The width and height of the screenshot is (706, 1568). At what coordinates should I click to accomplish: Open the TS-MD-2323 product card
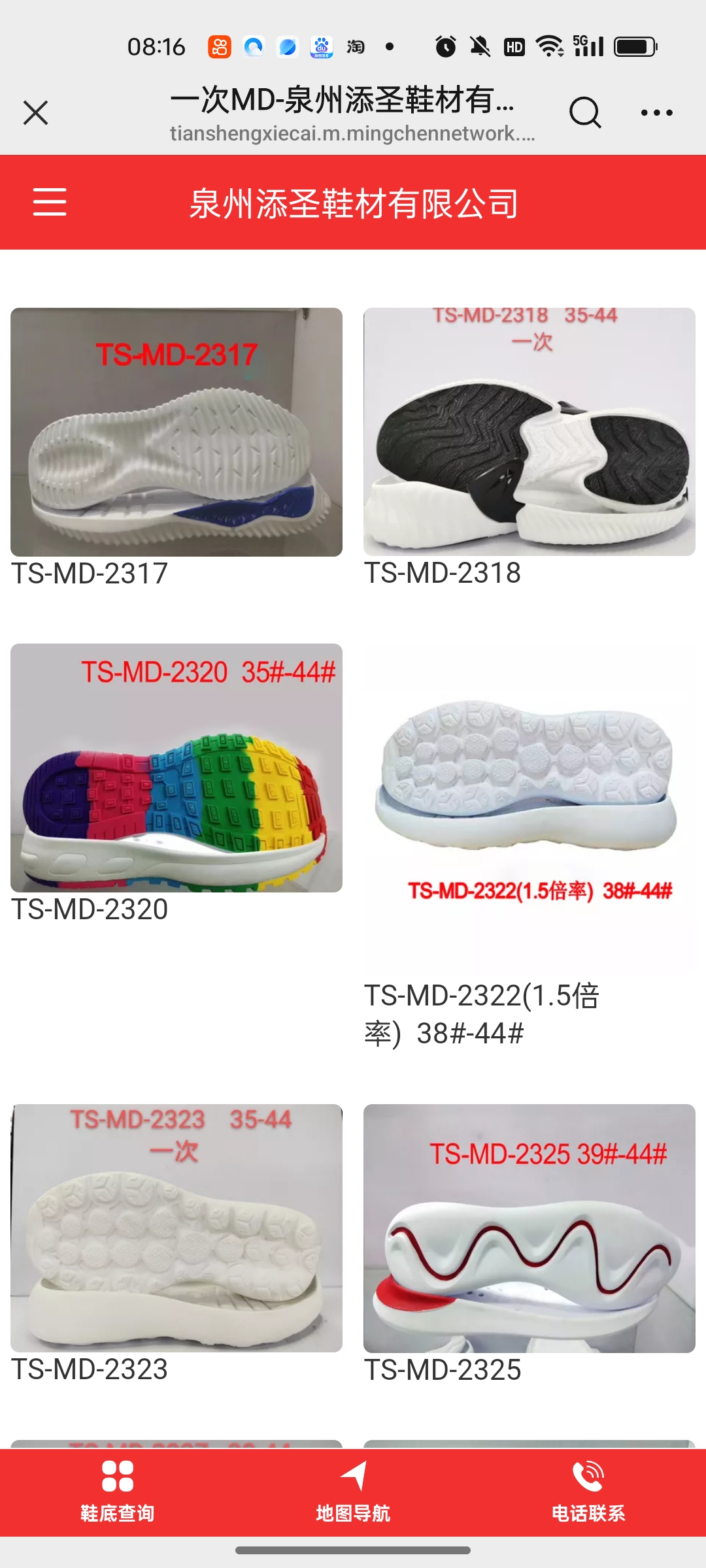tap(176, 1228)
